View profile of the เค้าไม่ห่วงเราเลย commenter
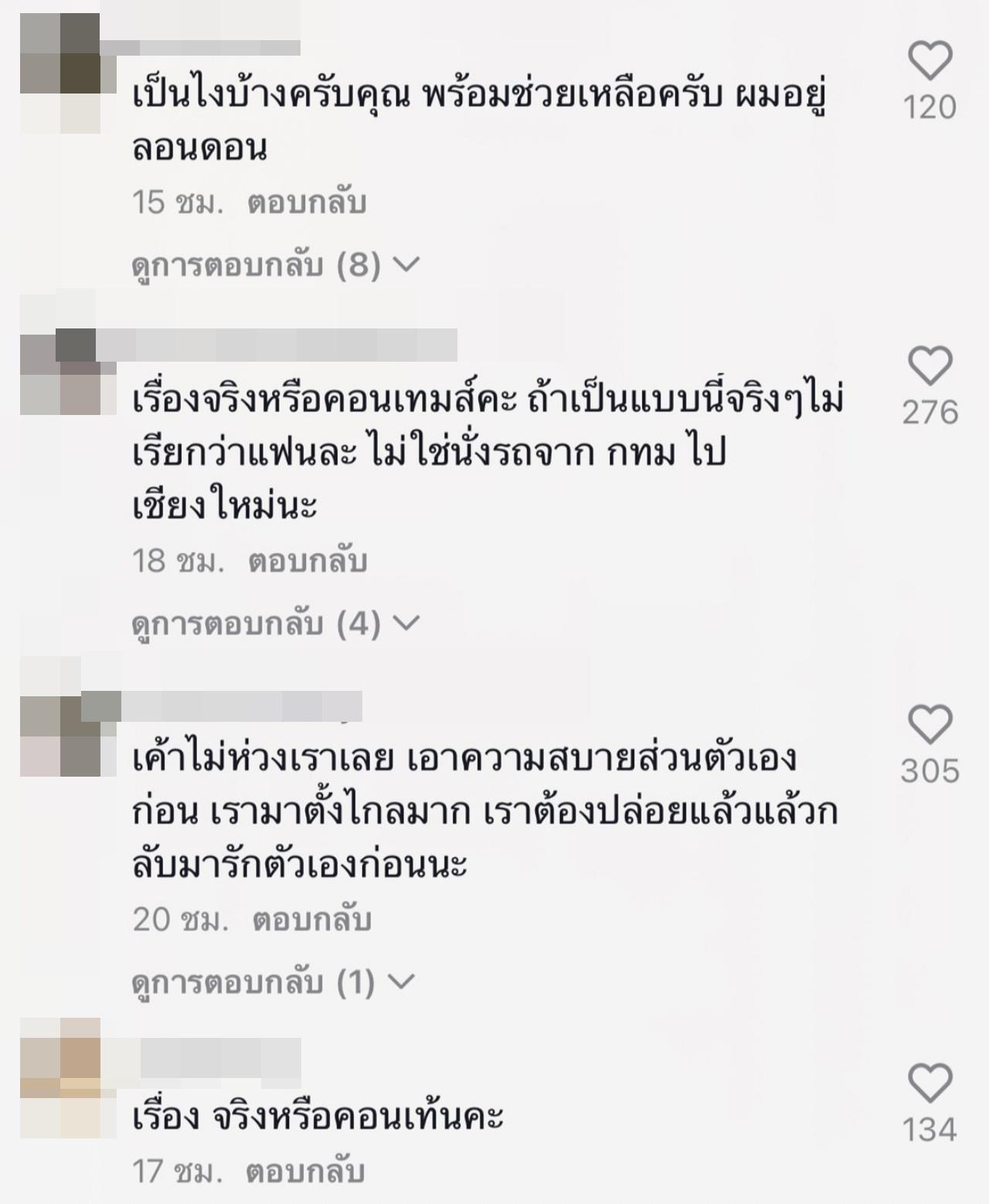 coord(60,734)
